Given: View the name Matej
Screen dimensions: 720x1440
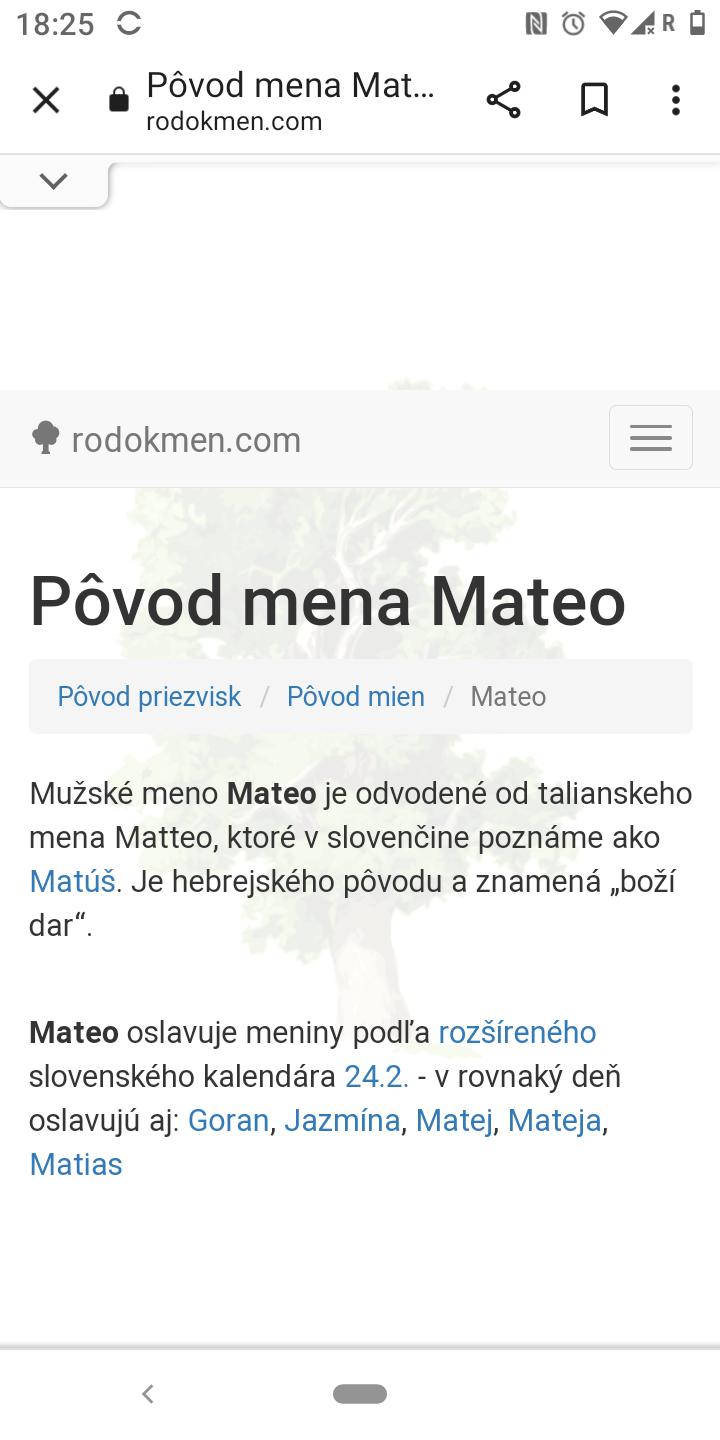Looking at the screenshot, I should 454,1120.
